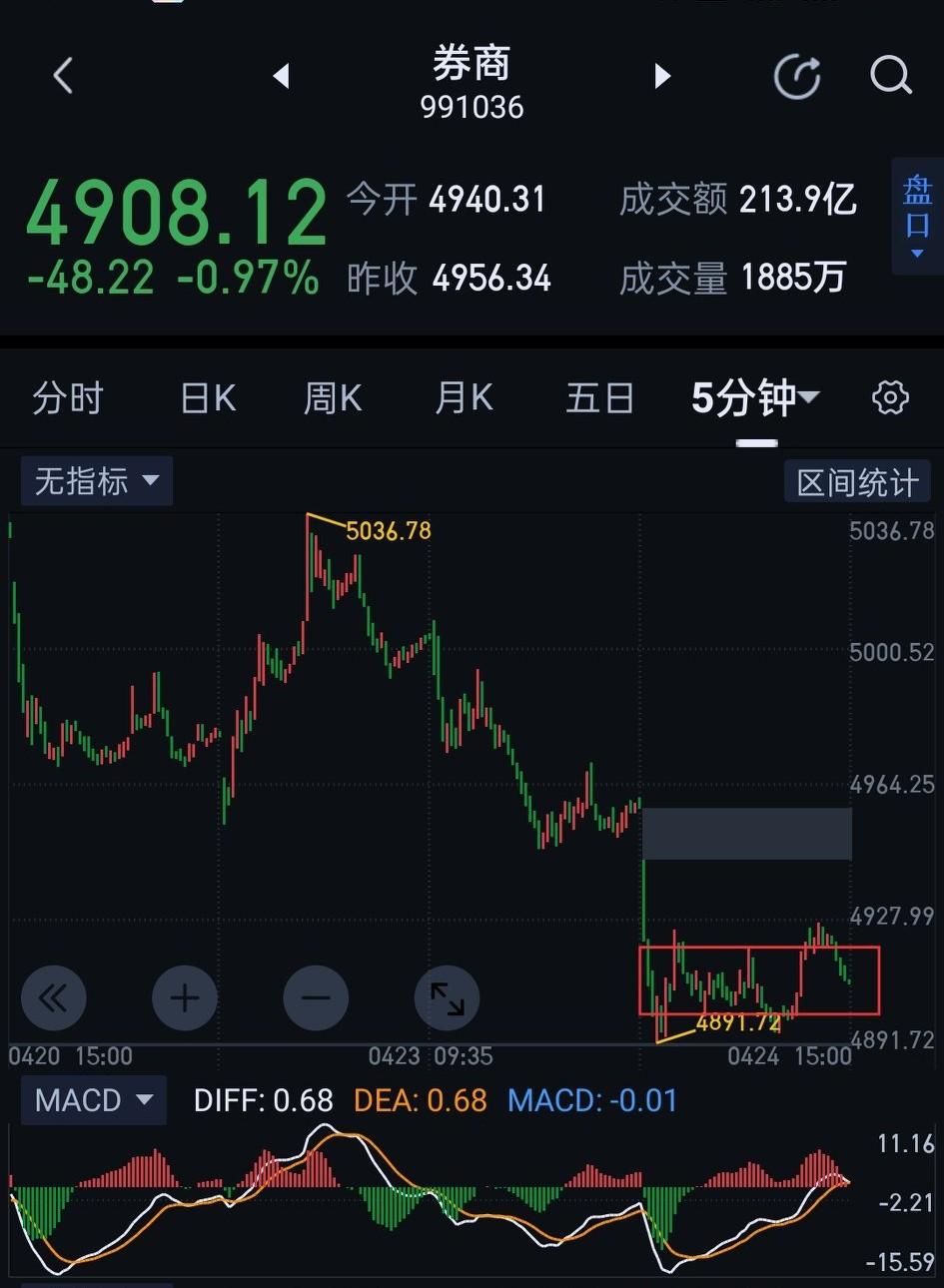Enter fullscreen chart view
Viewport: 944px width, 1288px height.
(447, 997)
